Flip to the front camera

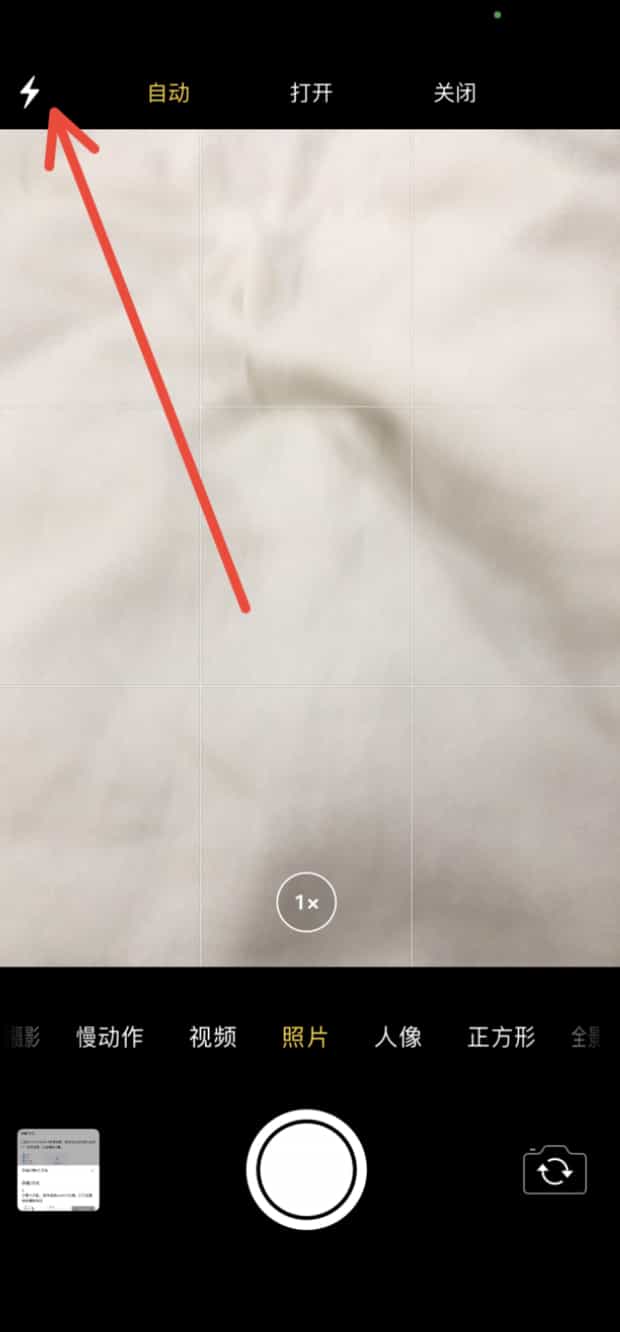(555, 1171)
